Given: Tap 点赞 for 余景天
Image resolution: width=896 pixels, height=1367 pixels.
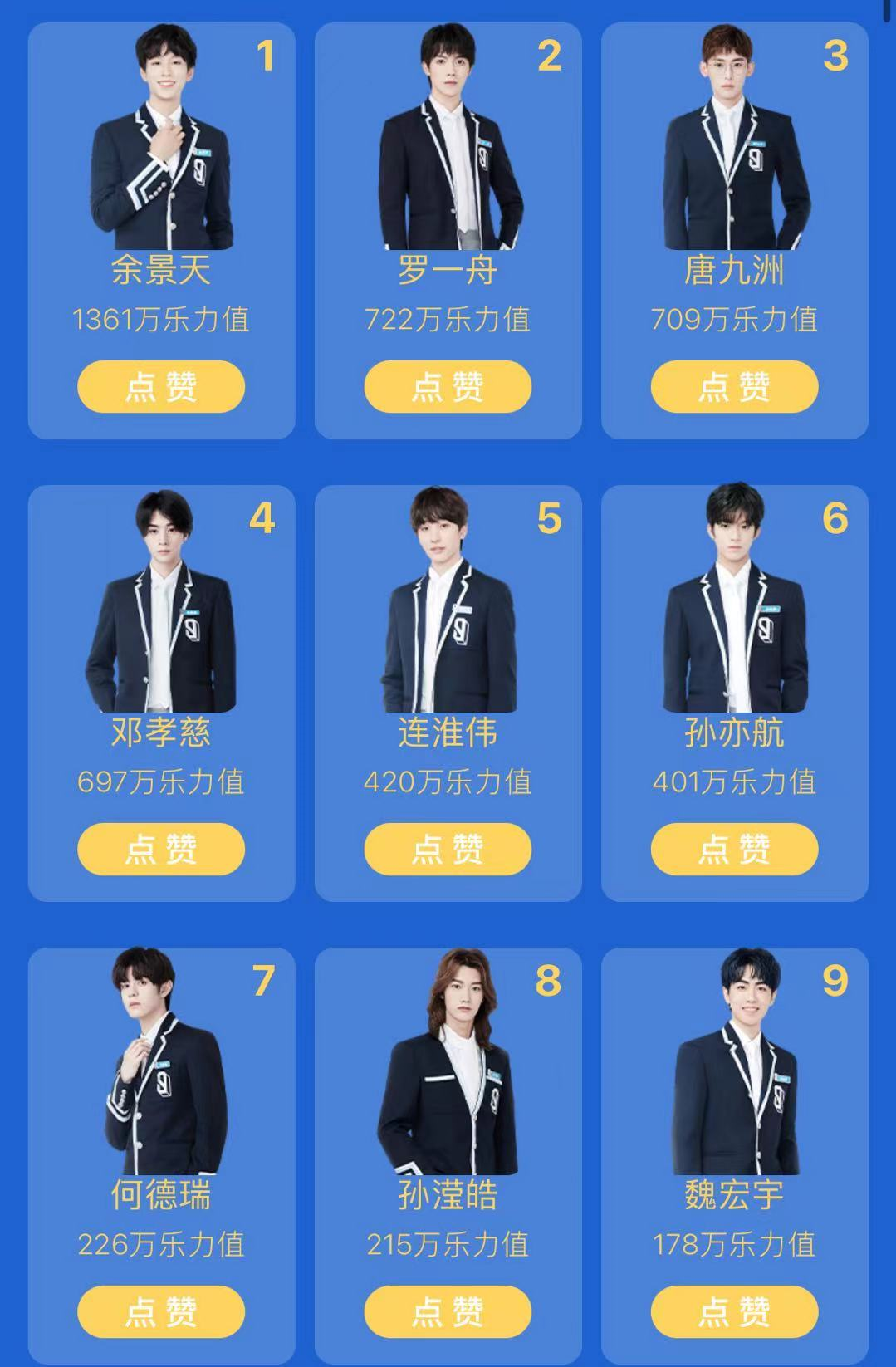Looking at the screenshot, I should [161, 387].
